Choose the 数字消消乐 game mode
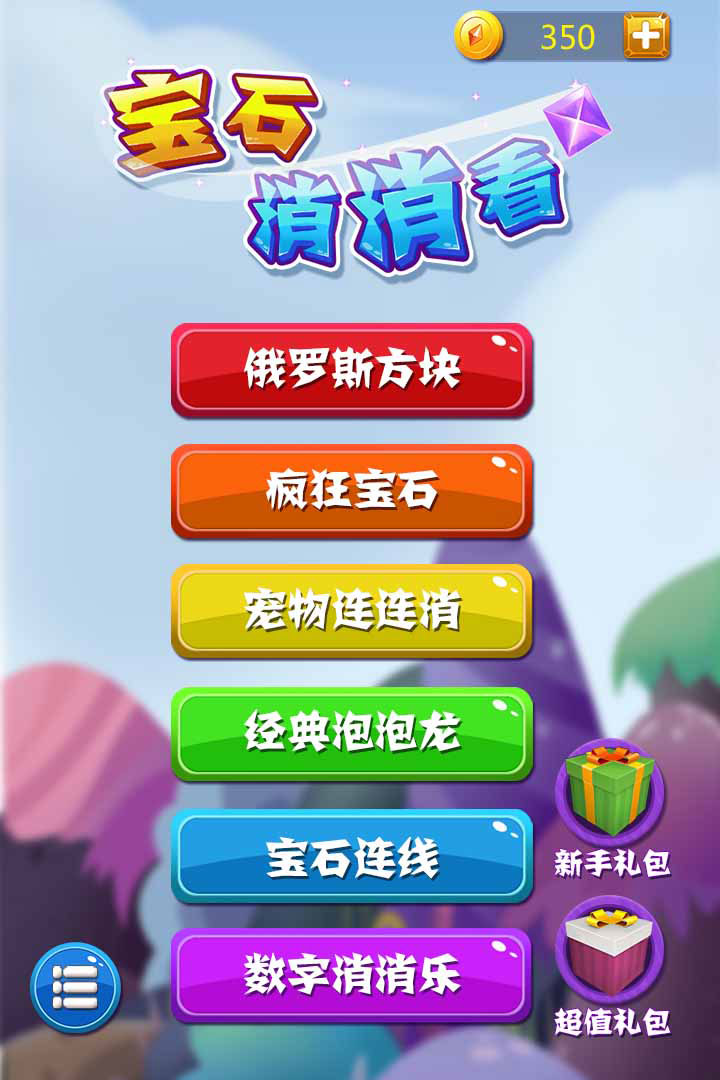The height and width of the screenshot is (1080, 720). point(351,975)
